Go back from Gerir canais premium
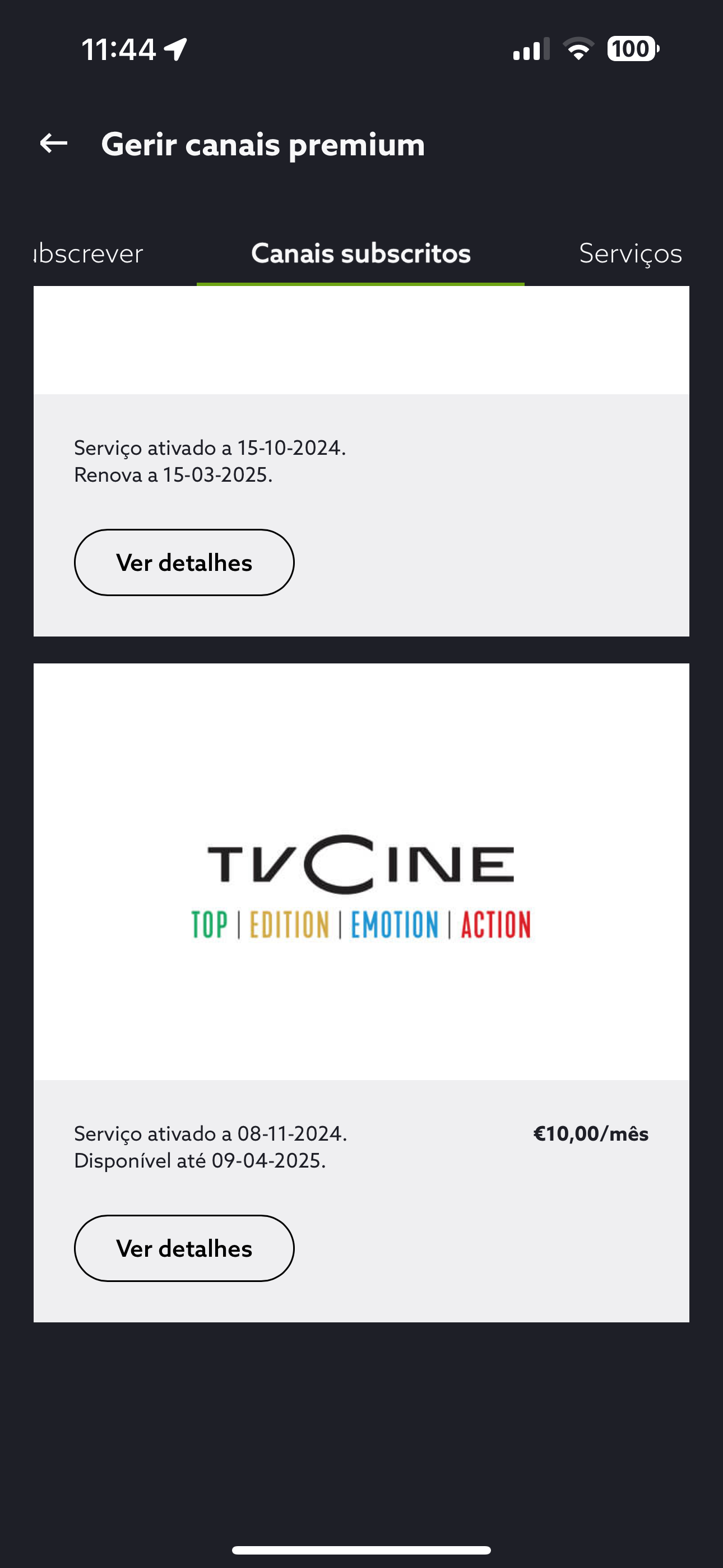The height and width of the screenshot is (1568, 723). 54,144
